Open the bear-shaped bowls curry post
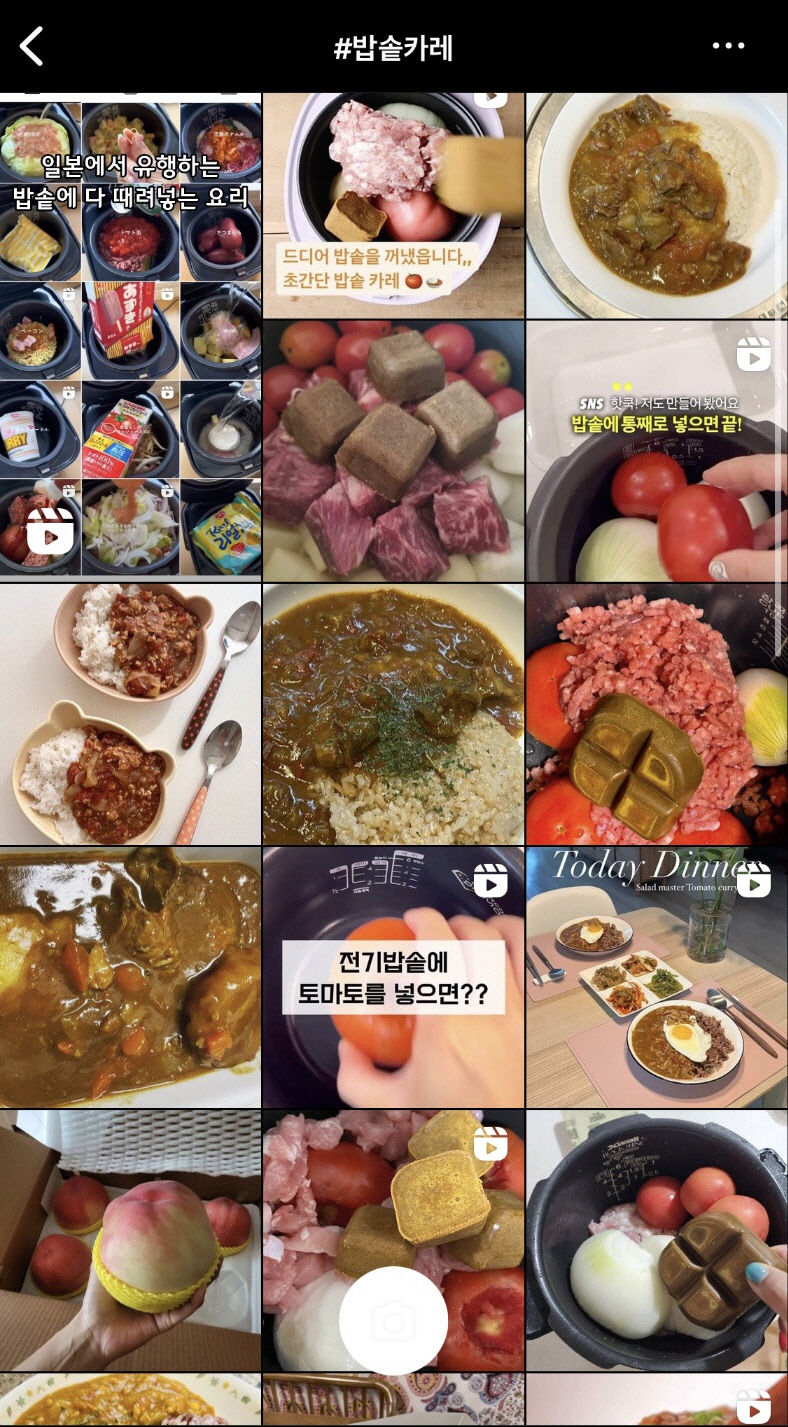Viewport: 788px width, 1427px height. 130,714
